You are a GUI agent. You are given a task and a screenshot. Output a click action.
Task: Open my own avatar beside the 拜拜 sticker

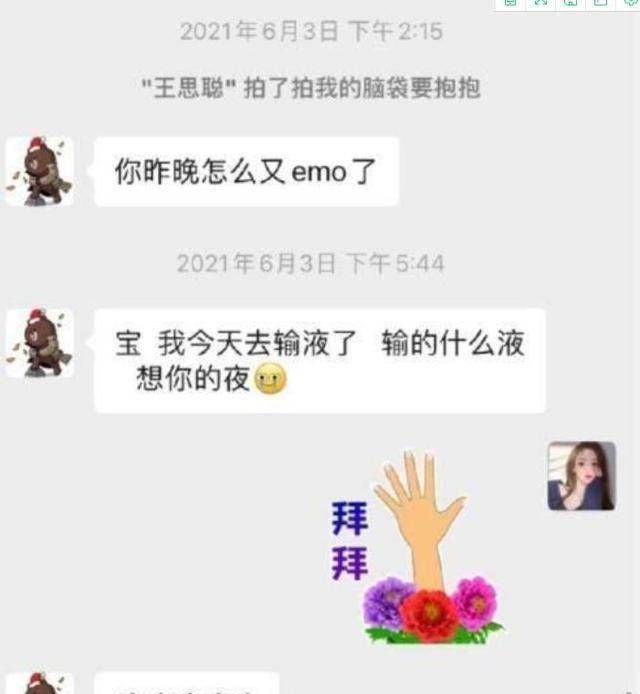click(581, 476)
